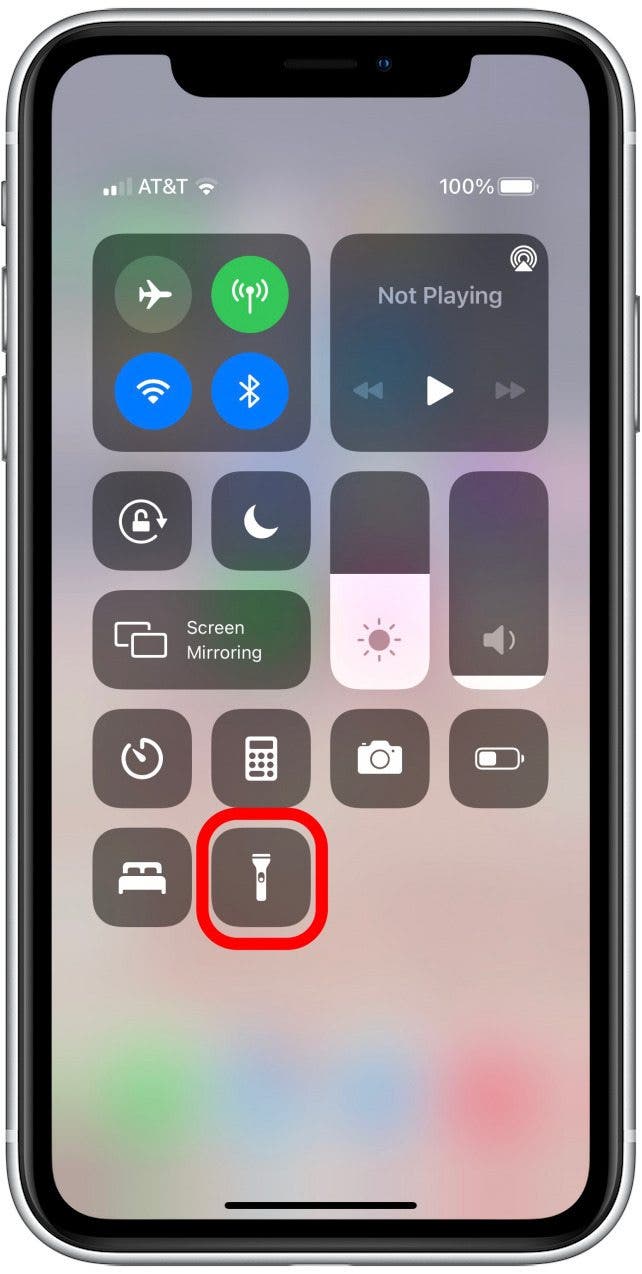
Task: Tap the volume slider
Action: pos(499,580)
